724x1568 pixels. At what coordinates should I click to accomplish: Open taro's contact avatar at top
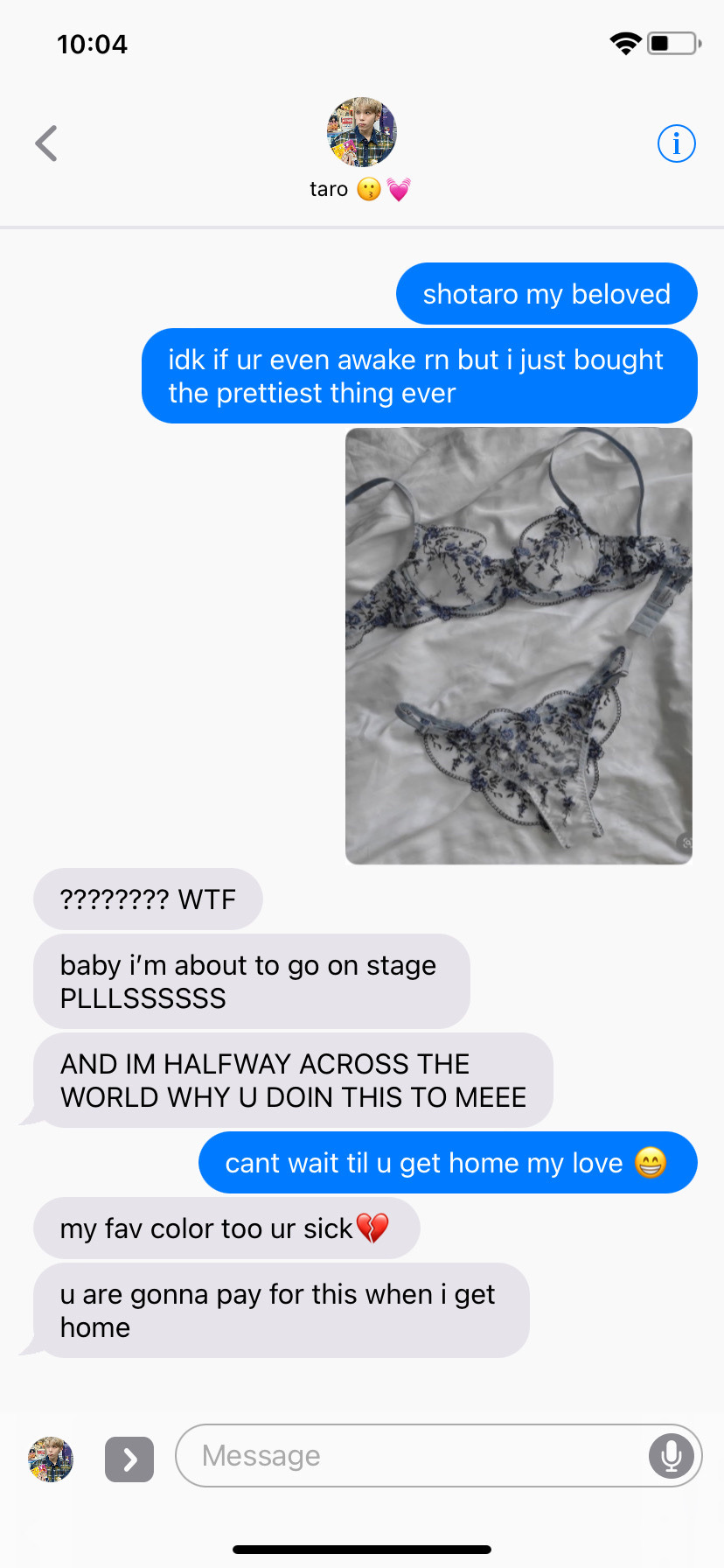(x=361, y=132)
